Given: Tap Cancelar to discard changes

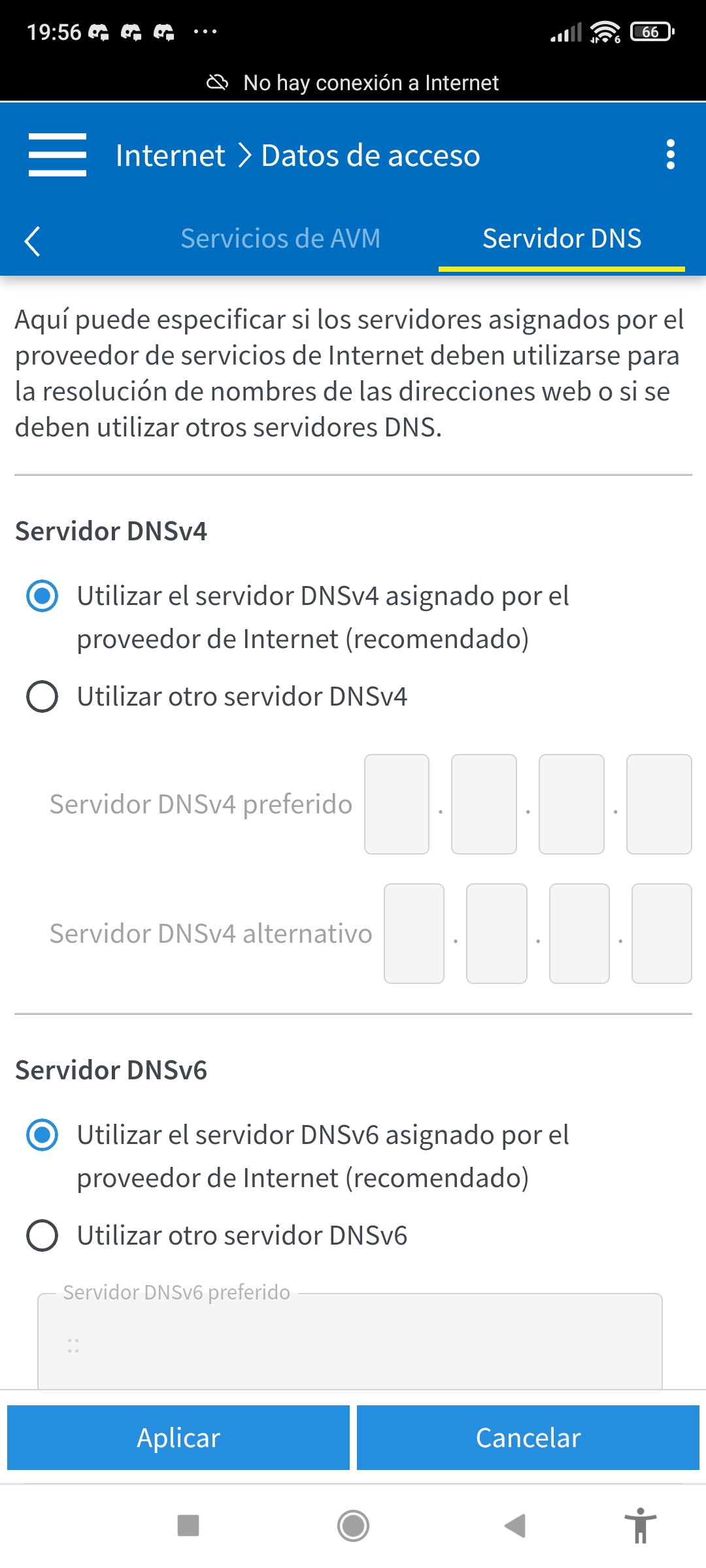Looking at the screenshot, I should [528, 1438].
